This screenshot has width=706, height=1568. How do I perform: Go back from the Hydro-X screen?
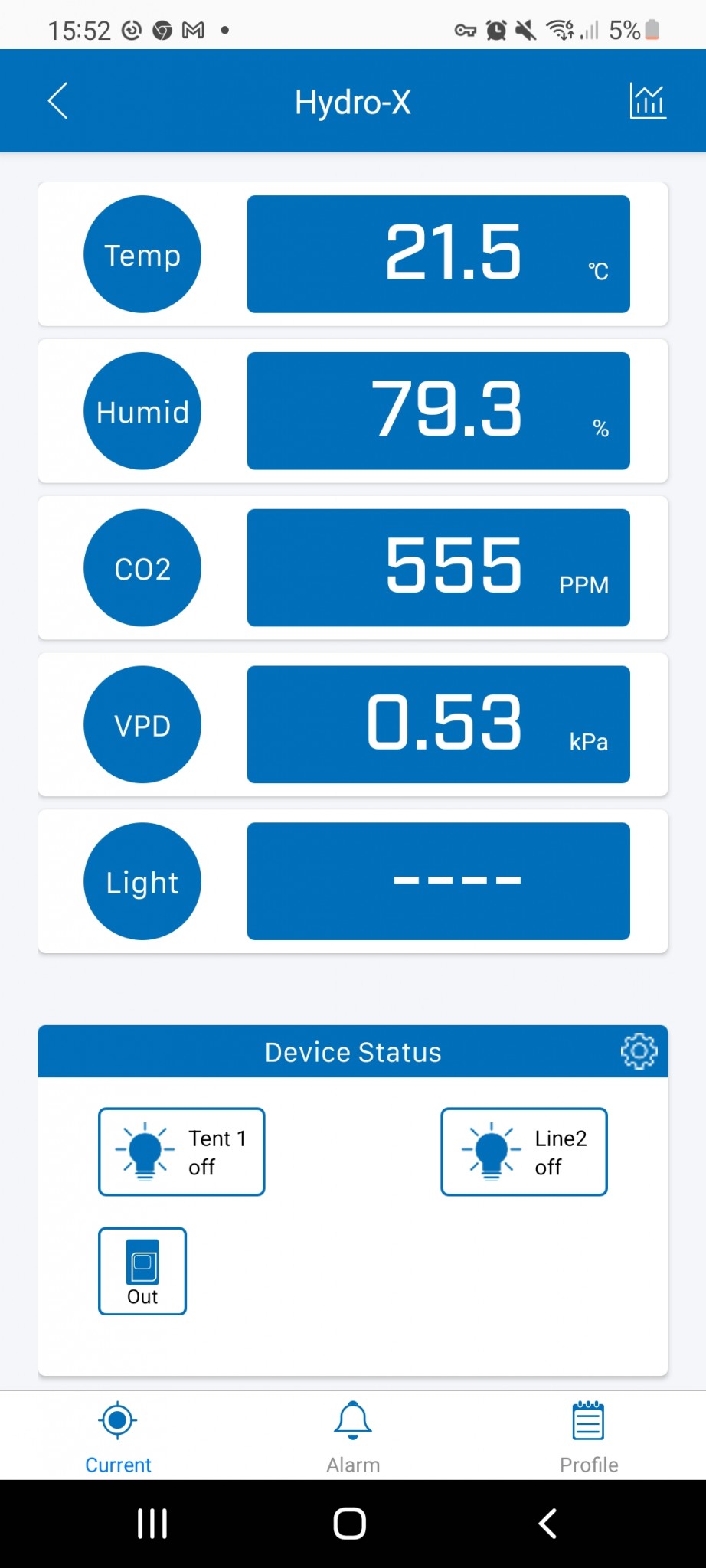click(x=58, y=101)
